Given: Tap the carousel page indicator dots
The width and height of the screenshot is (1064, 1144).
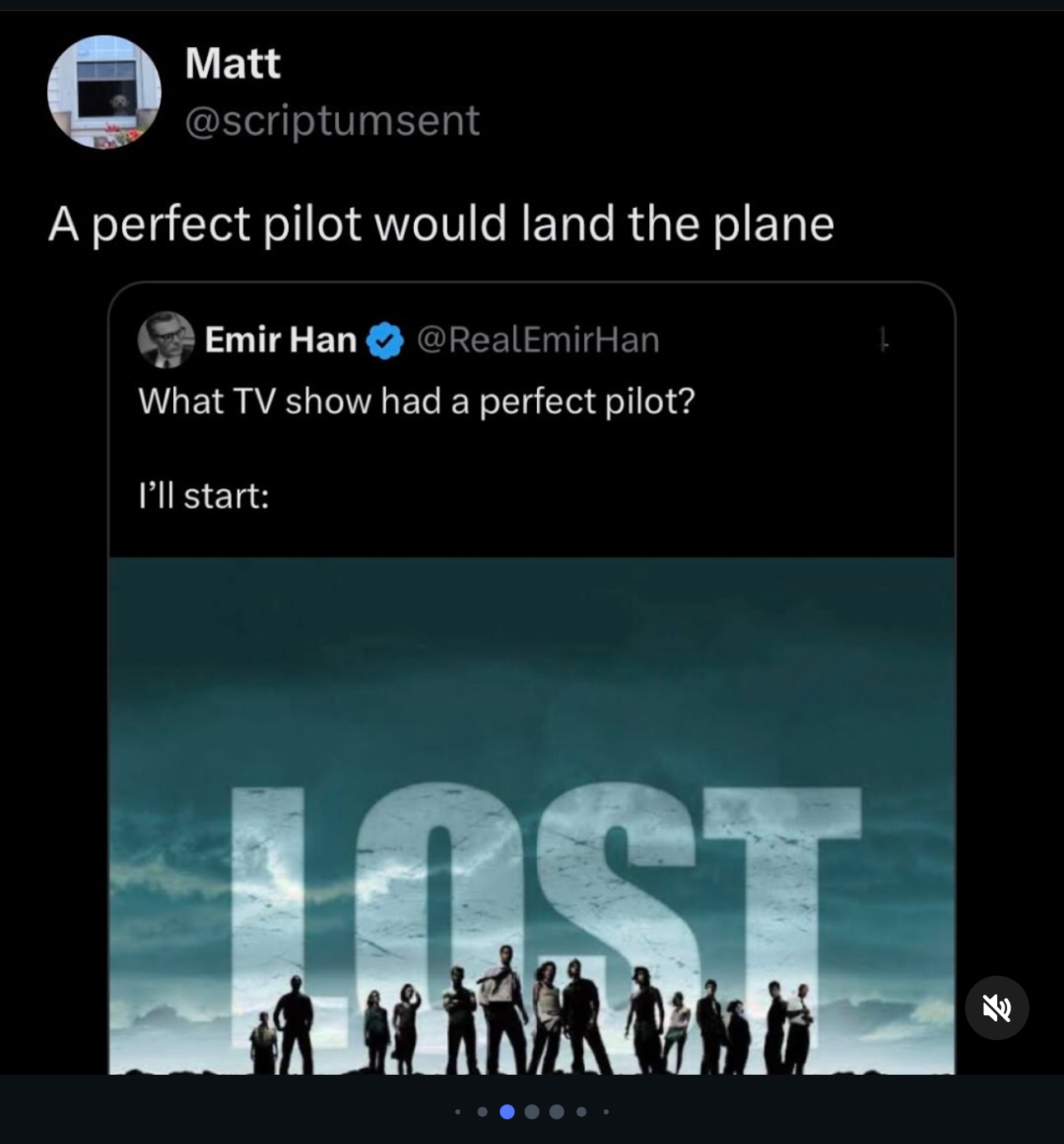Looking at the screenshot, I should 531,1112.
